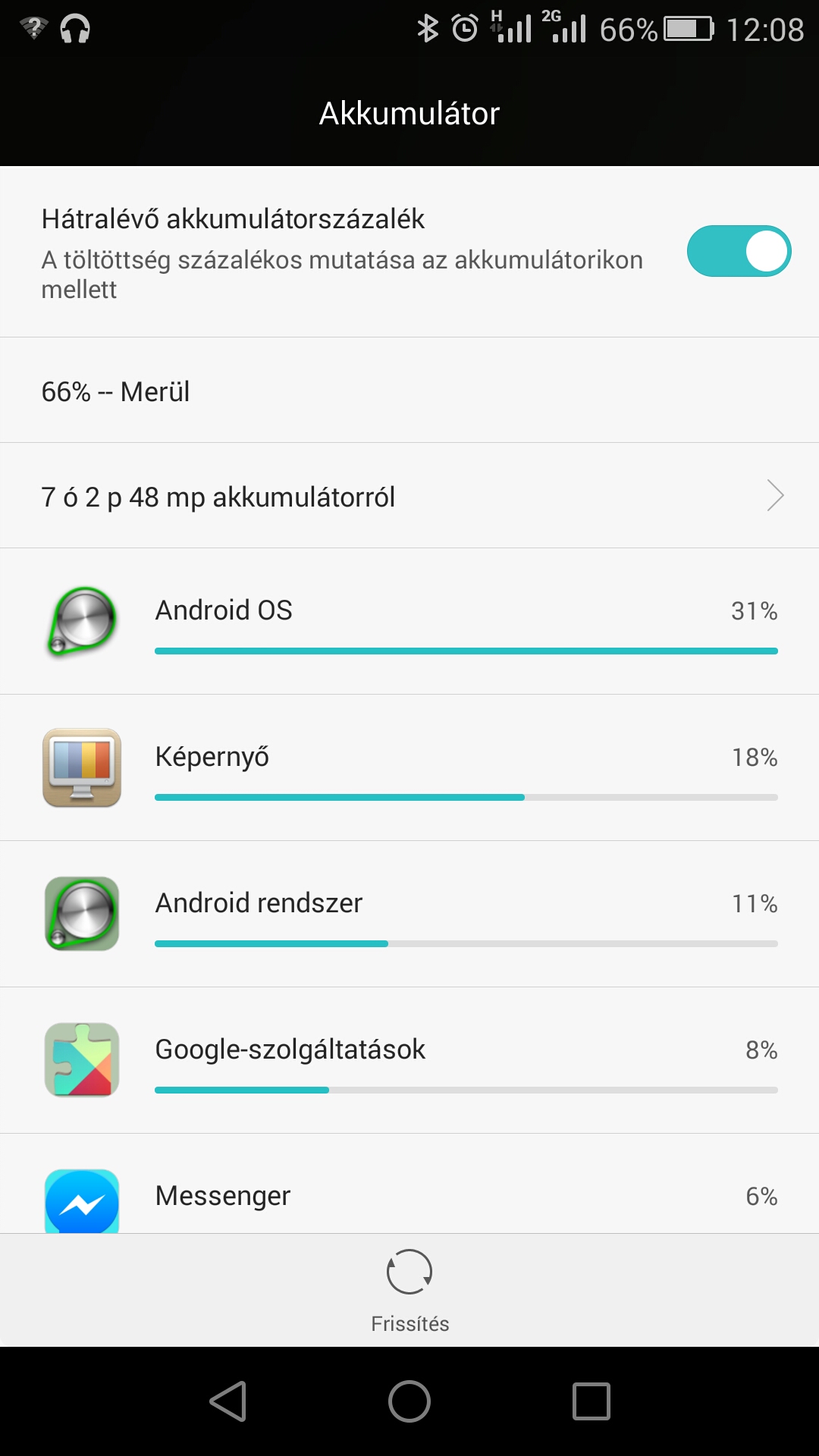Open Messenger battery usage

[x=409, y=1185]
